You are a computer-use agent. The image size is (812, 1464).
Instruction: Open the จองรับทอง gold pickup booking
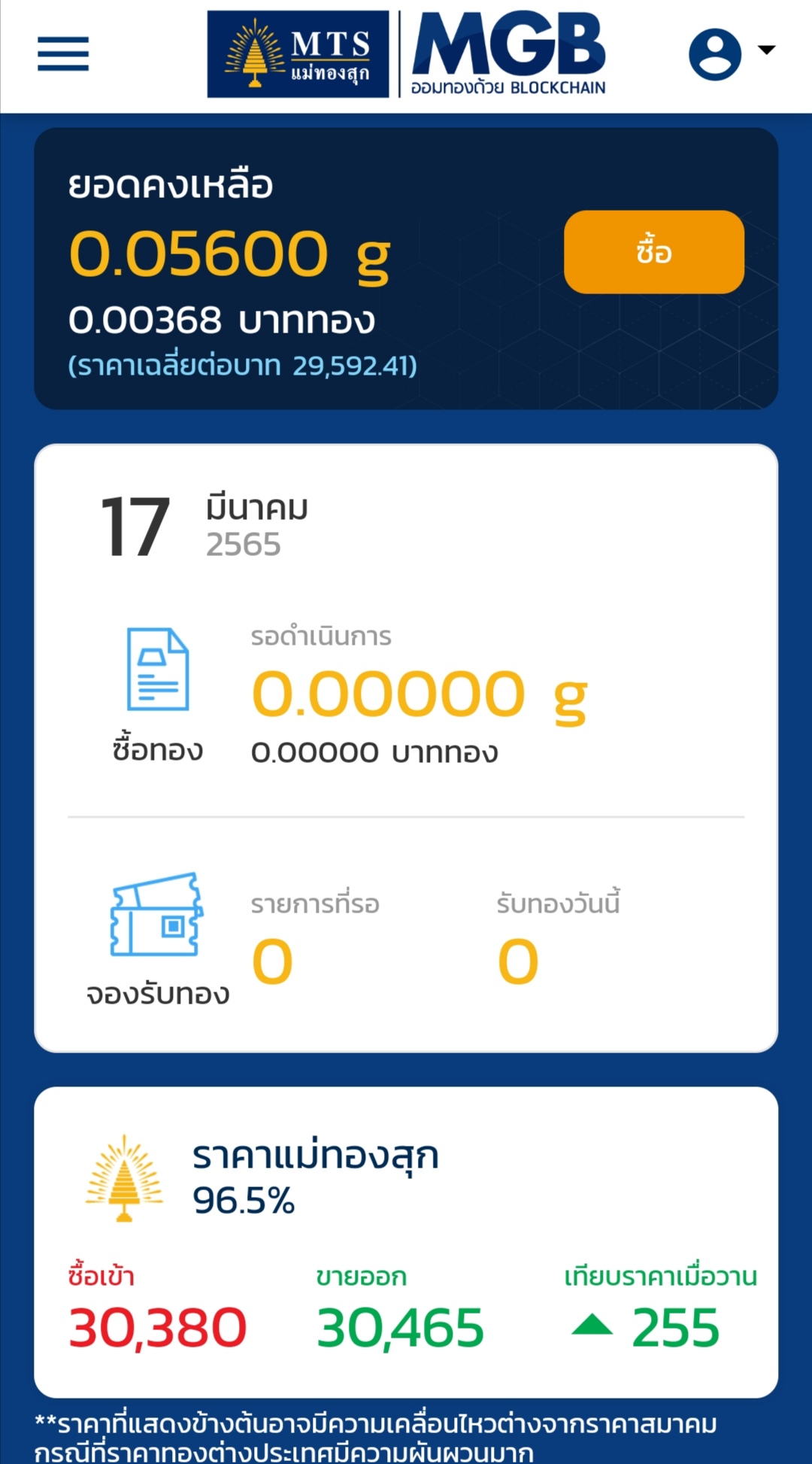(157, 940)
